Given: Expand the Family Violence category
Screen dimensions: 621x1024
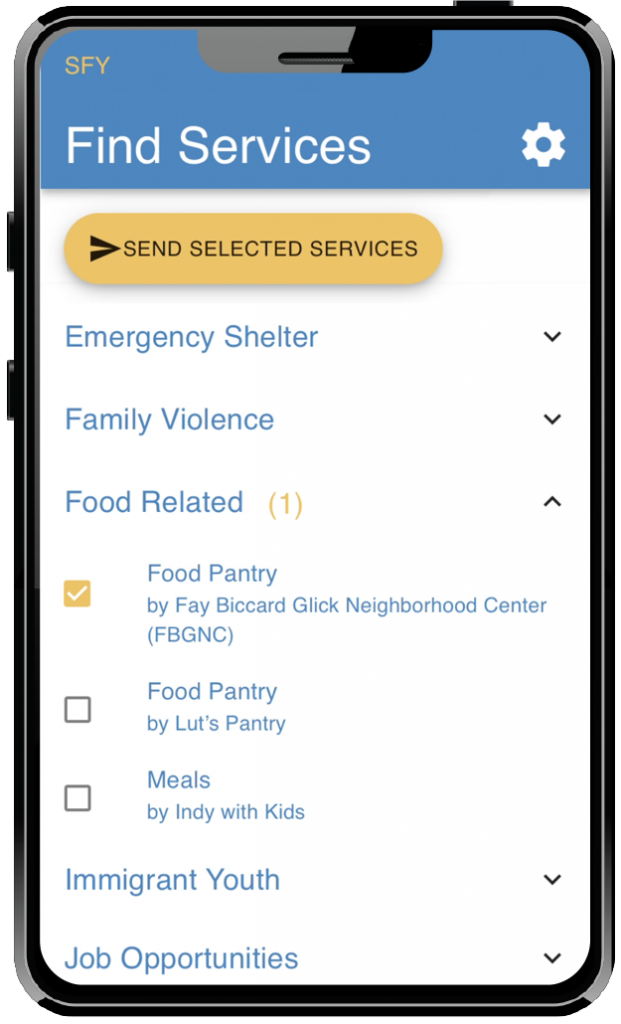Looking at the screenshot, I should [314, 419].
